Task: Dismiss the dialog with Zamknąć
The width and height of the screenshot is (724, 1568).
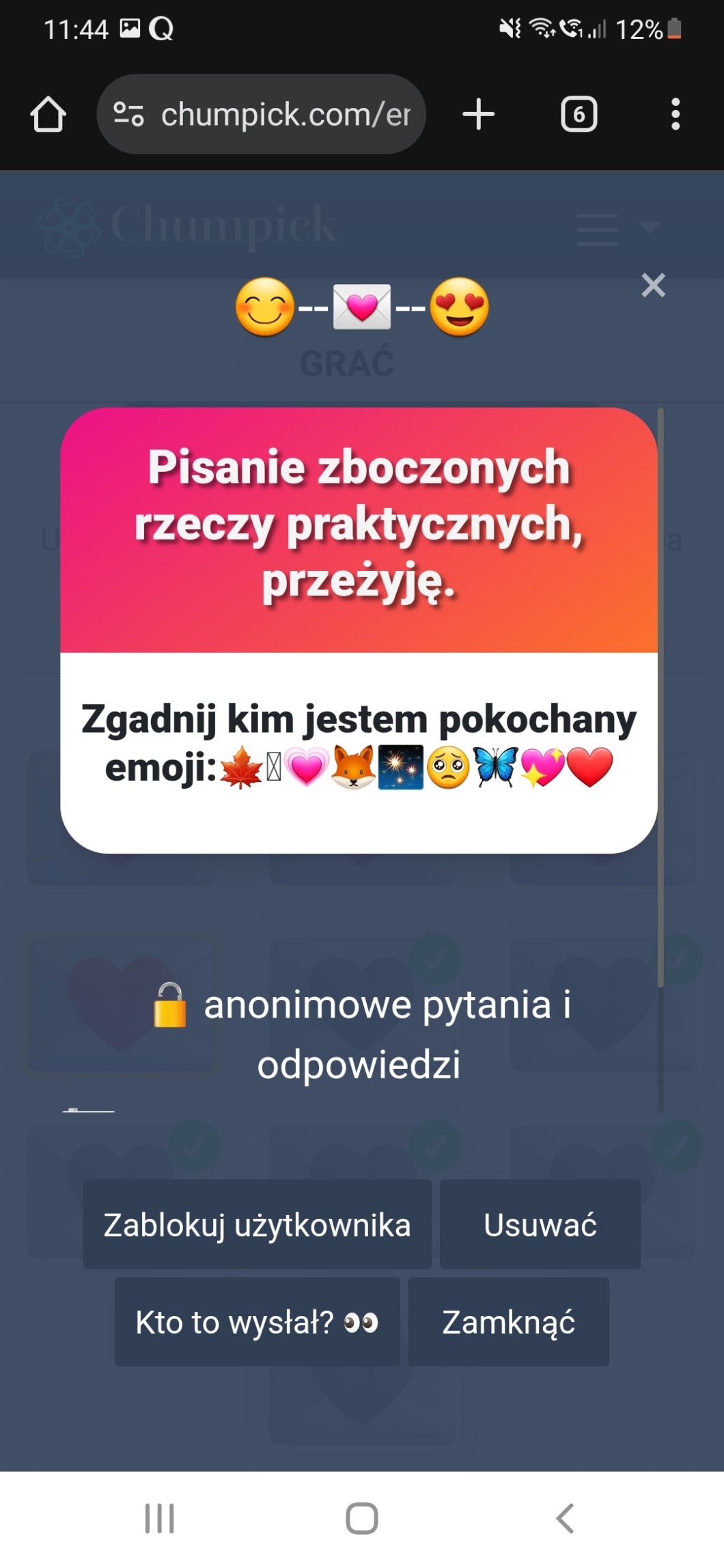Action: (508, 1321)
